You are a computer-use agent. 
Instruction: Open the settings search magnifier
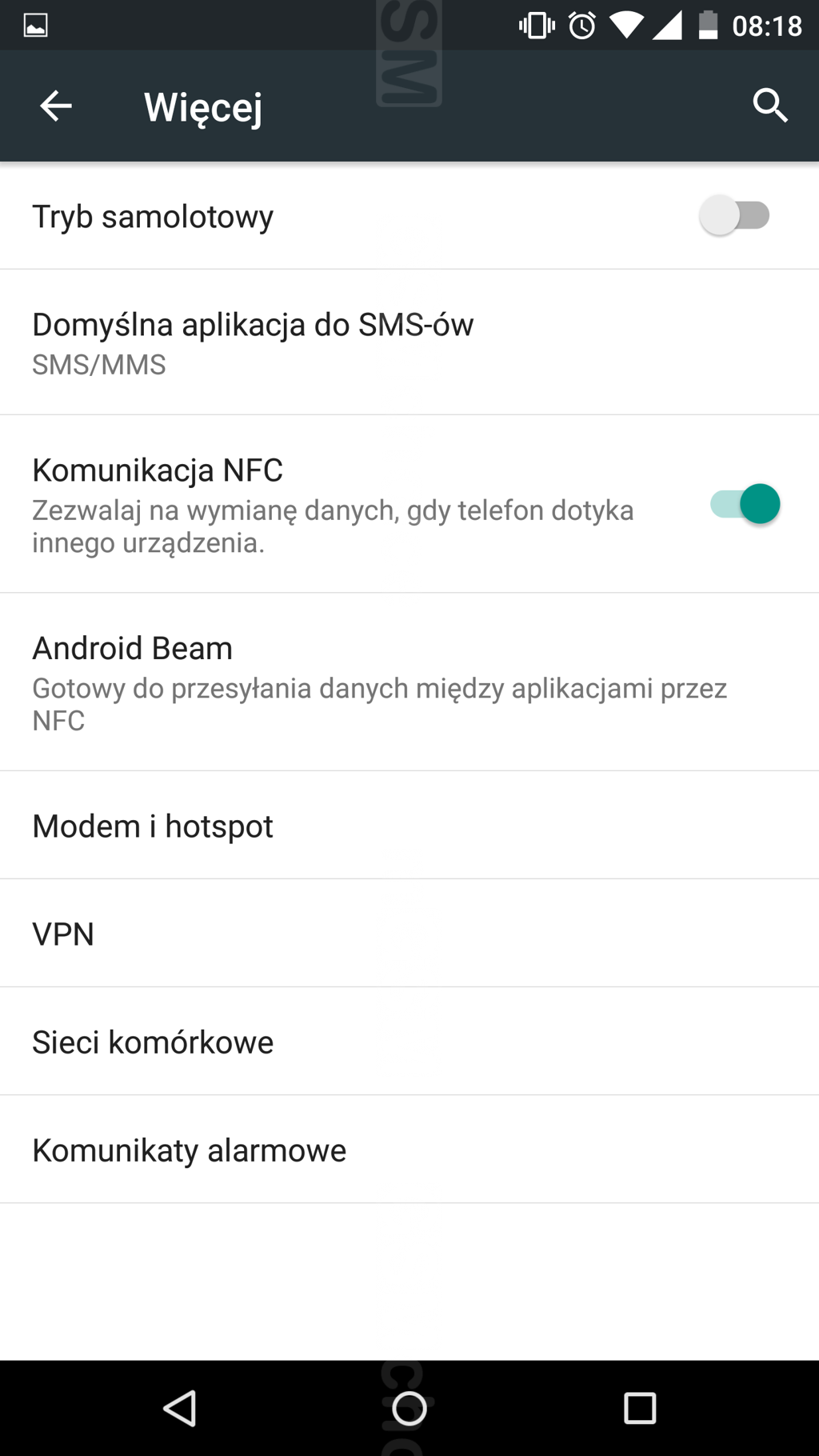(770, 106)
